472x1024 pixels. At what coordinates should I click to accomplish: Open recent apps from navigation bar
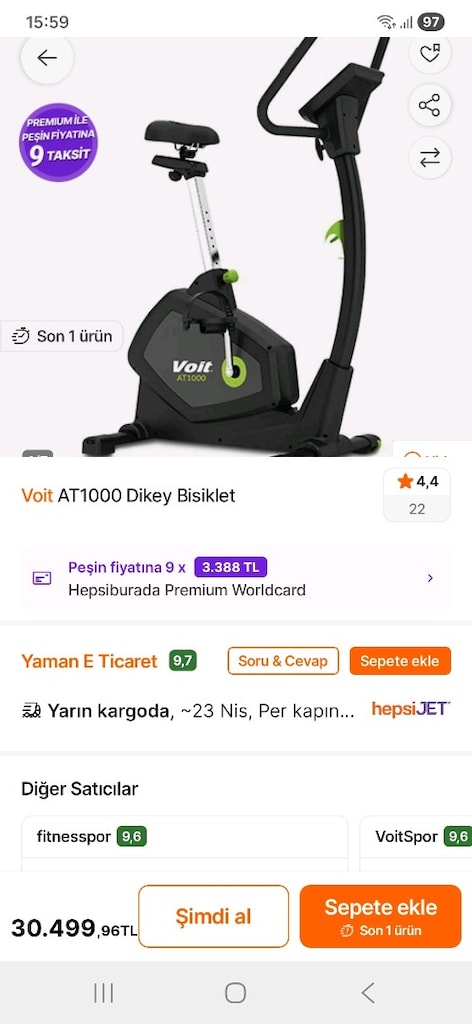point(103,993)
